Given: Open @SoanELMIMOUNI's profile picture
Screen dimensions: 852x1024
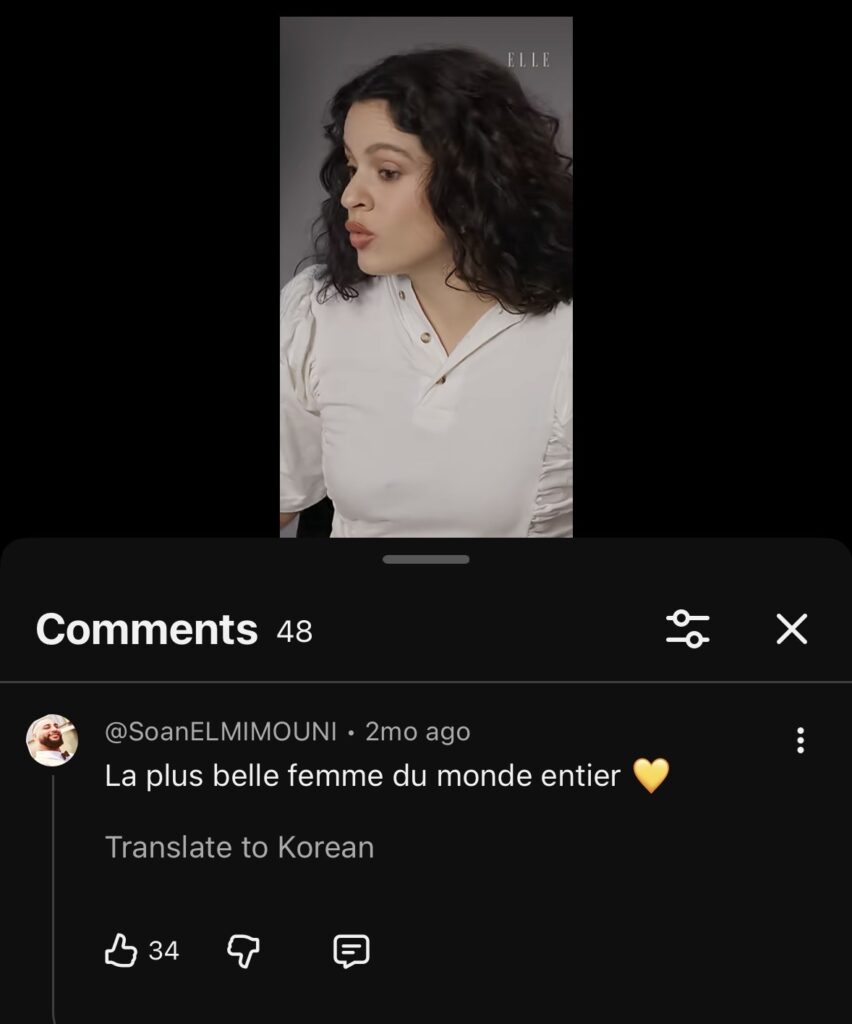Looking at the screenshot, I should 52,740.
